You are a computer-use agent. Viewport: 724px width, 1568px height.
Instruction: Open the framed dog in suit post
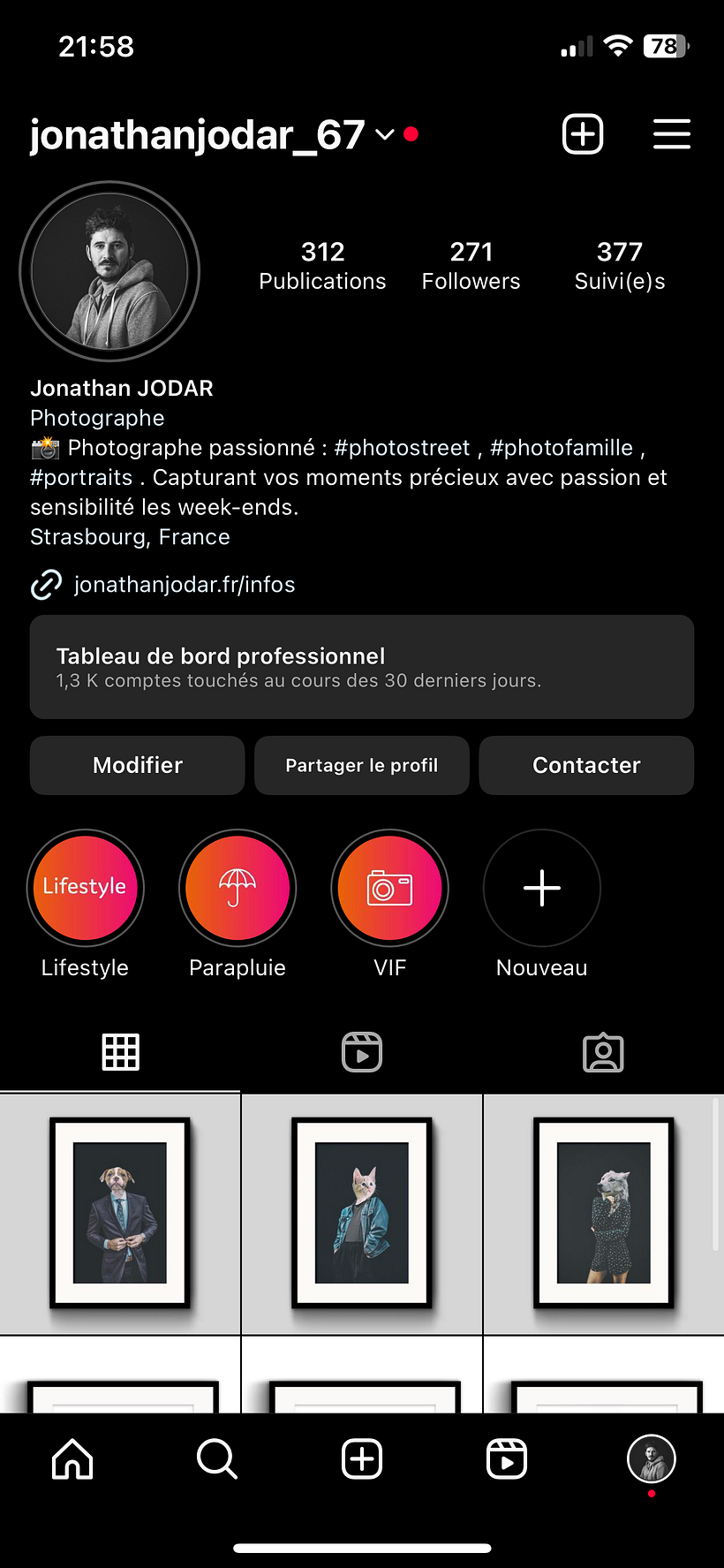tap(120, 1213)
